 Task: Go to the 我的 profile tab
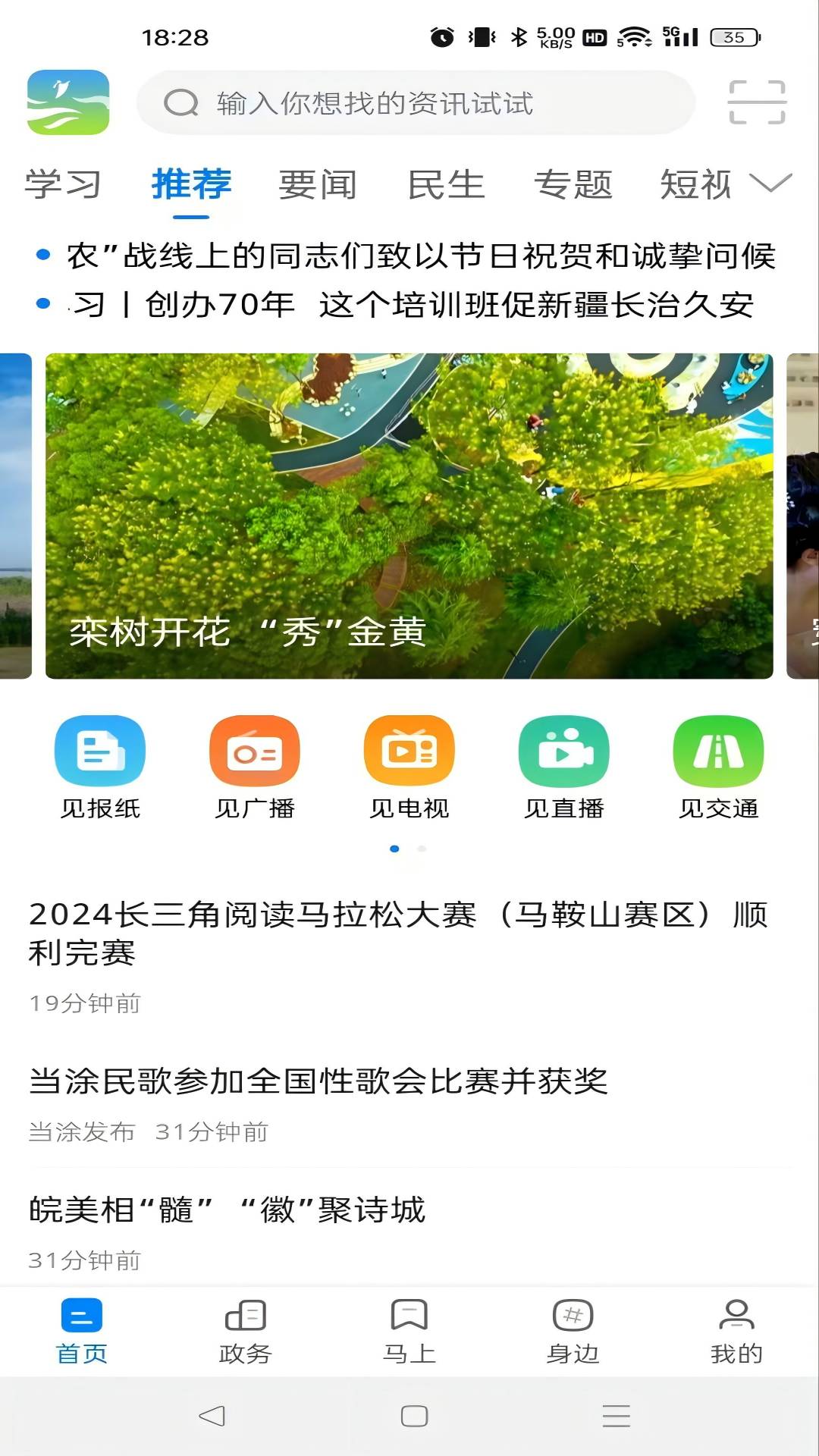(736, 1331)
